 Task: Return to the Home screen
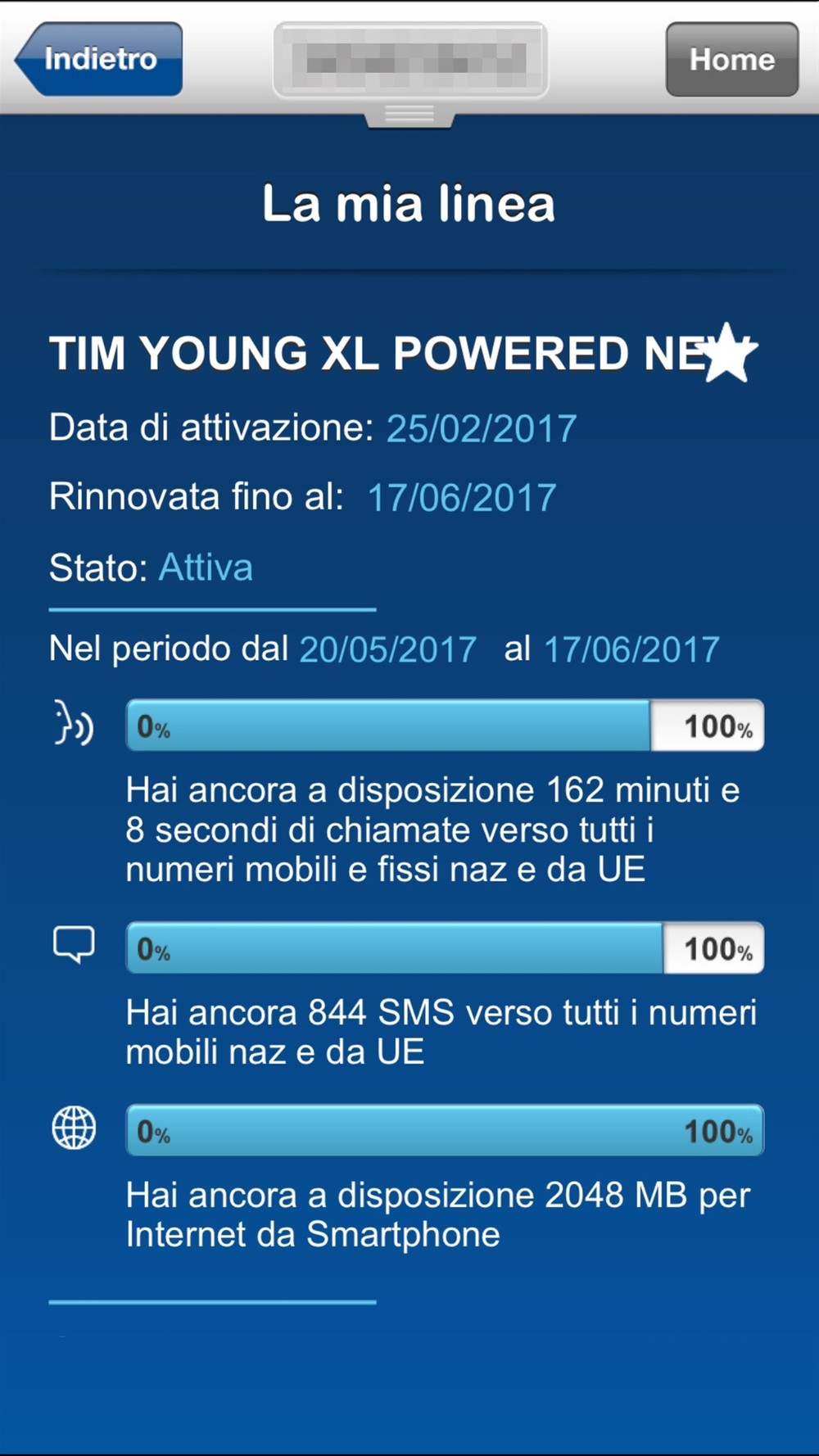point(731,59)
